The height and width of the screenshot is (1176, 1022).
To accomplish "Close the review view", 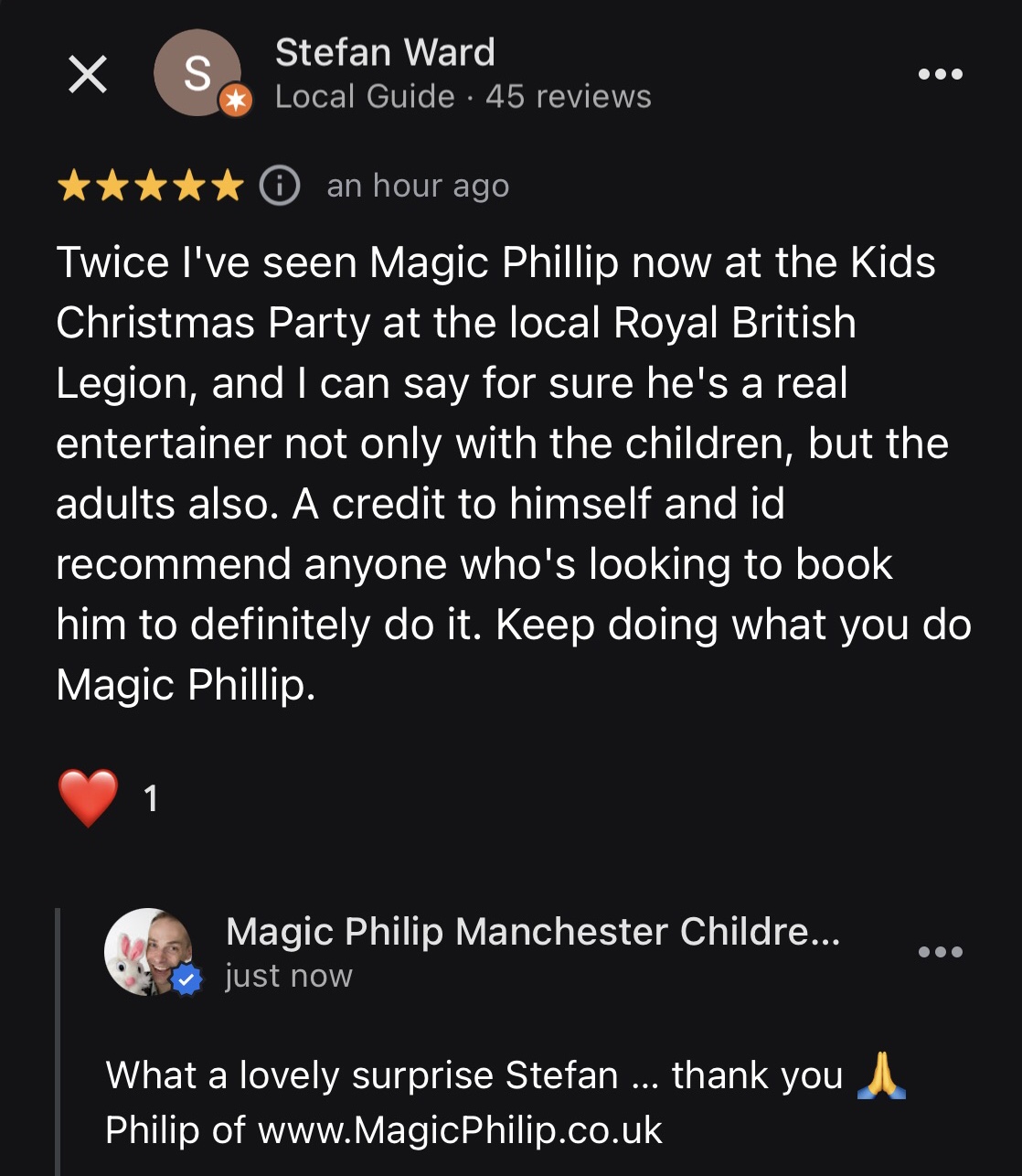I will [88, 74].
